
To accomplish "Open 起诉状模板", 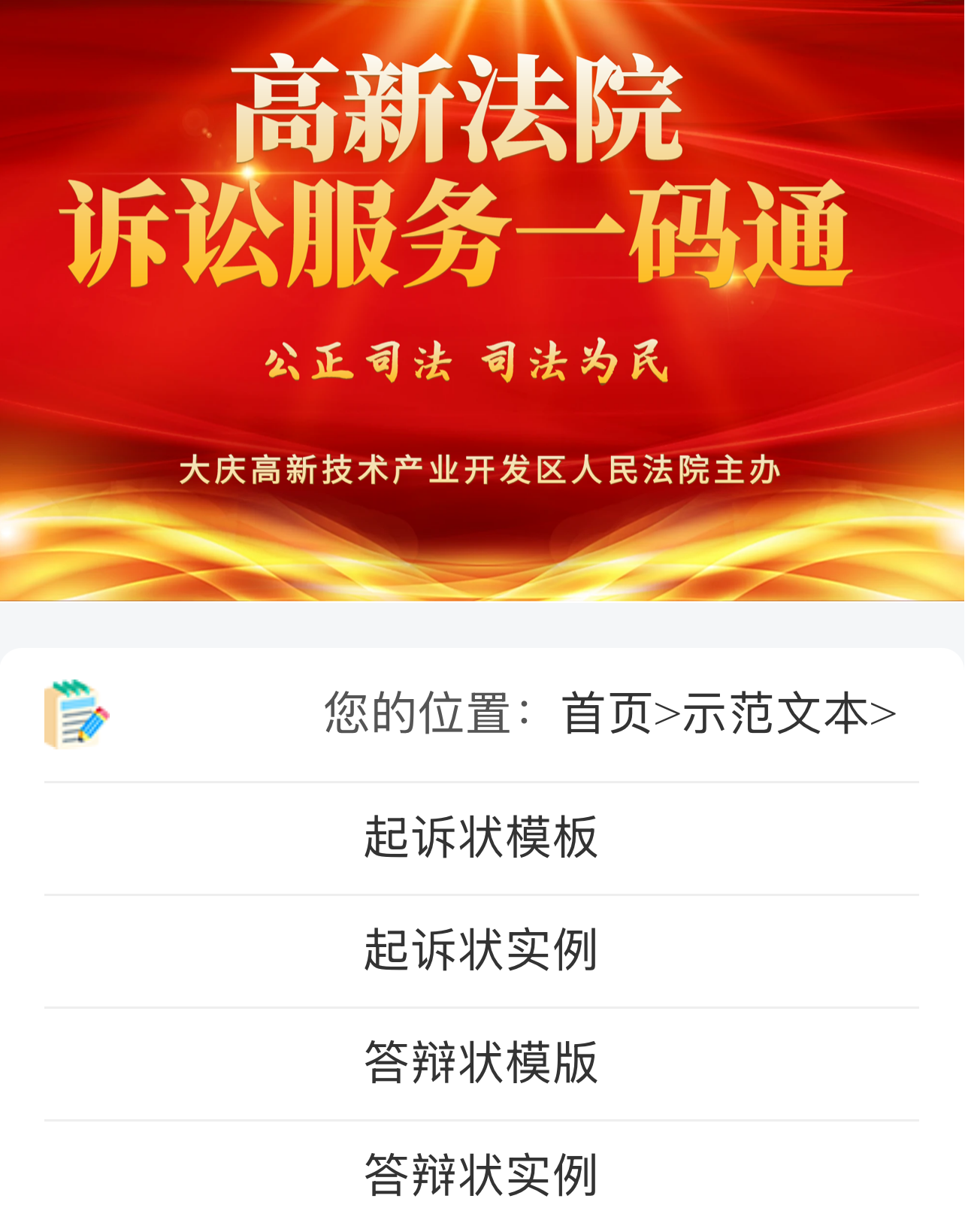I will tap(481, 837).
